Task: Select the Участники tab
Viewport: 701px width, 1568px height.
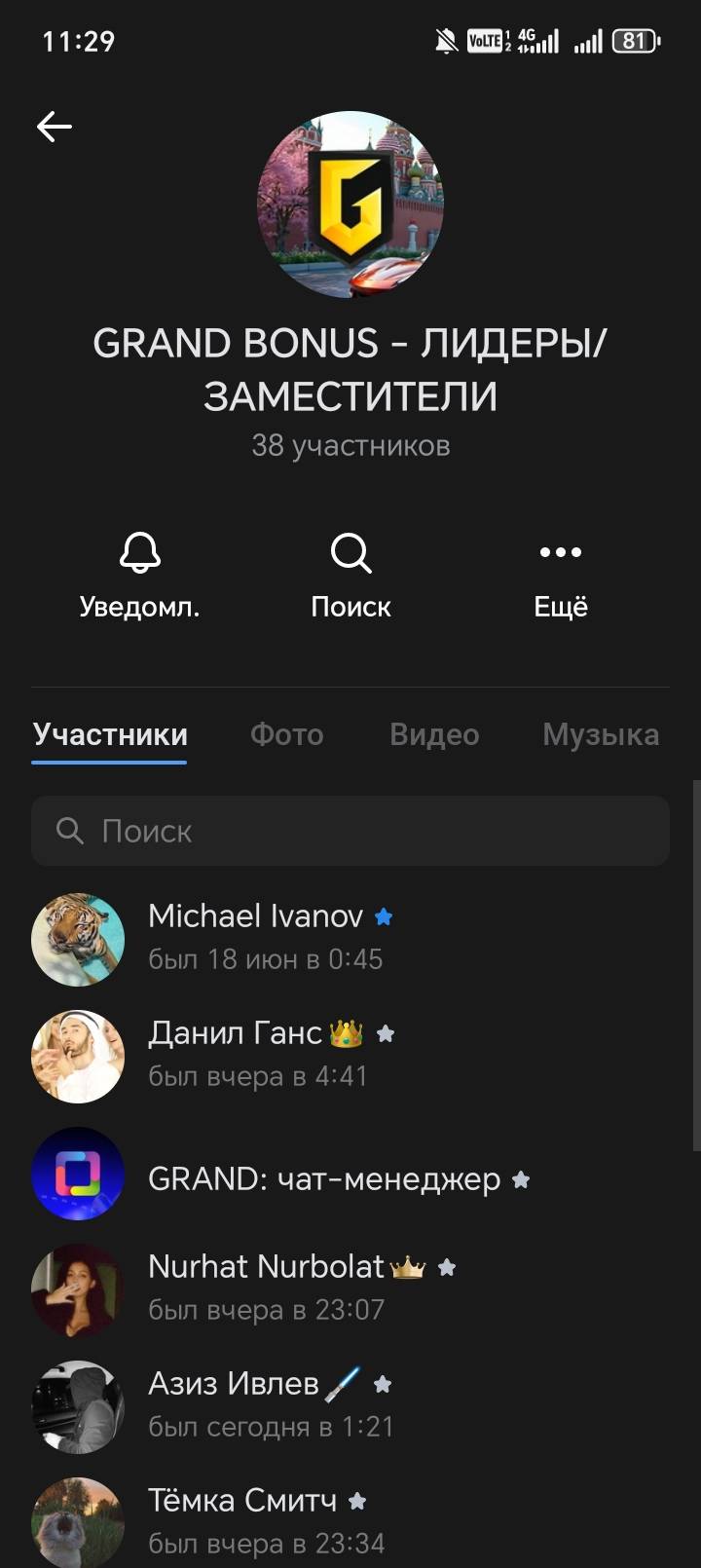Action: (110, 734)
